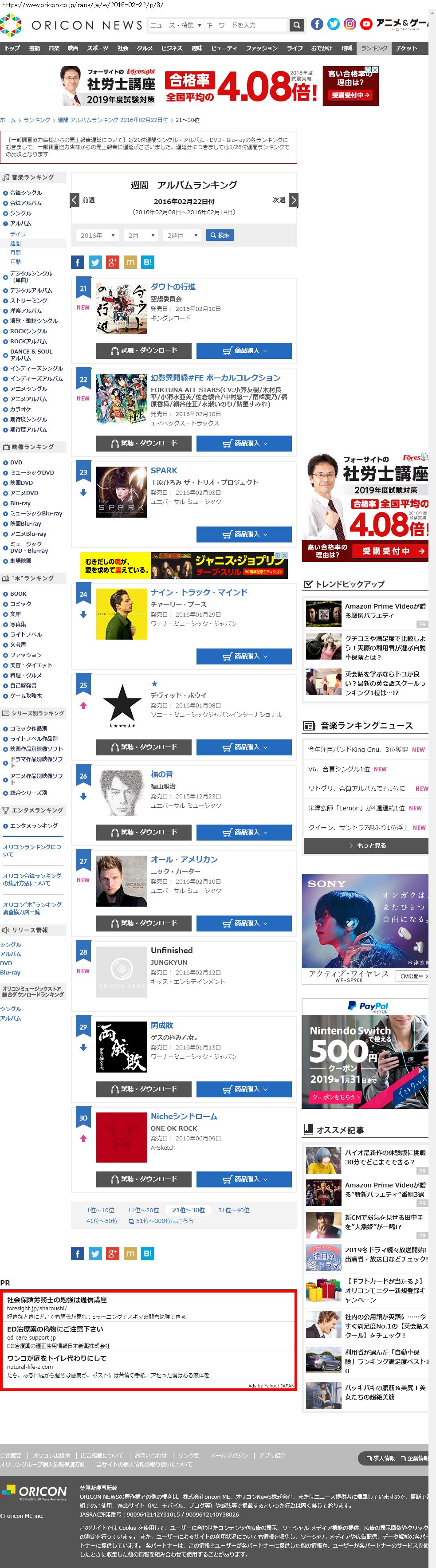Open ORICON Facebook page icon in header
436x1568 pixels.
click(x=317, y=24)
